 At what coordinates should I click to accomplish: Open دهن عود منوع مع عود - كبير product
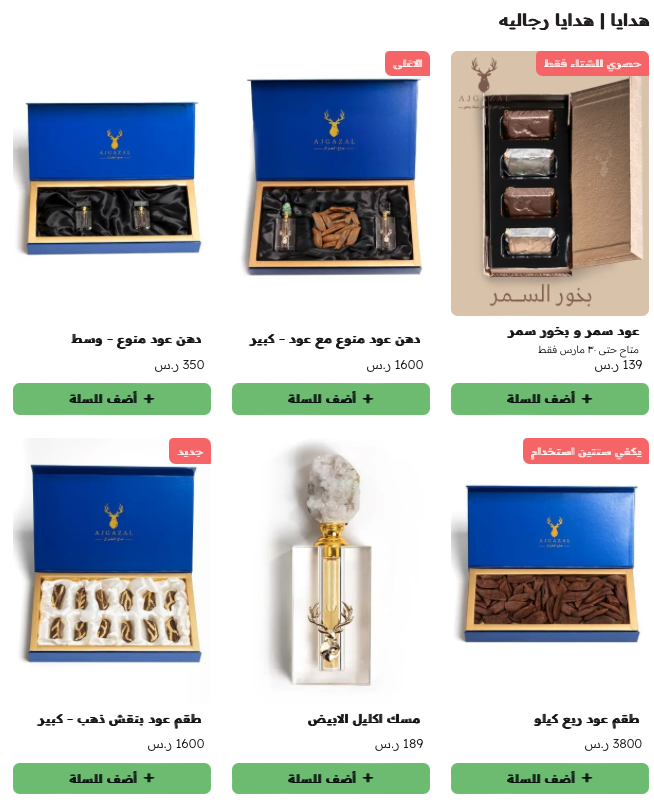(x=330, y=183)
